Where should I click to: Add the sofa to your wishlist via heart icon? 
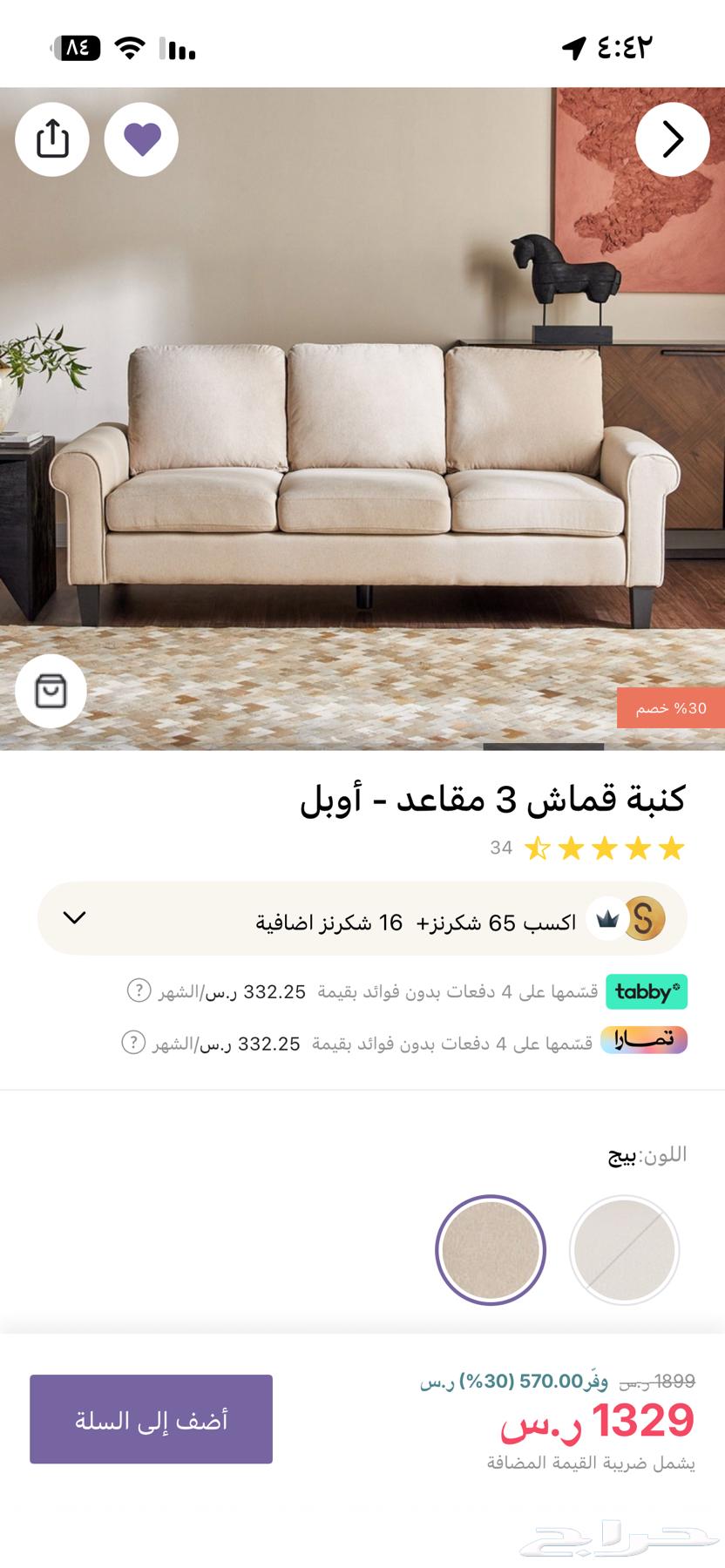point(141,139)
